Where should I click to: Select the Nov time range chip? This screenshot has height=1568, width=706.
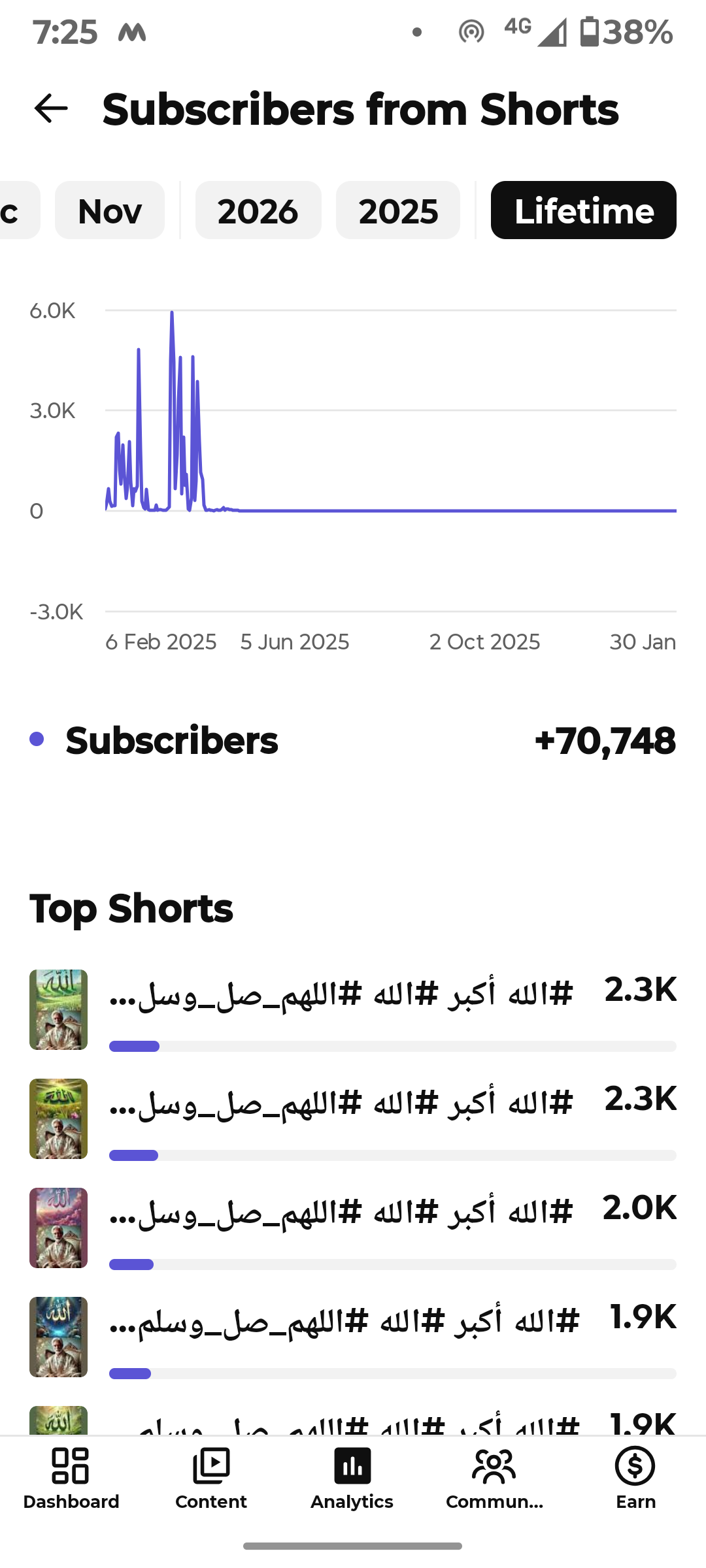pos(110,210)
